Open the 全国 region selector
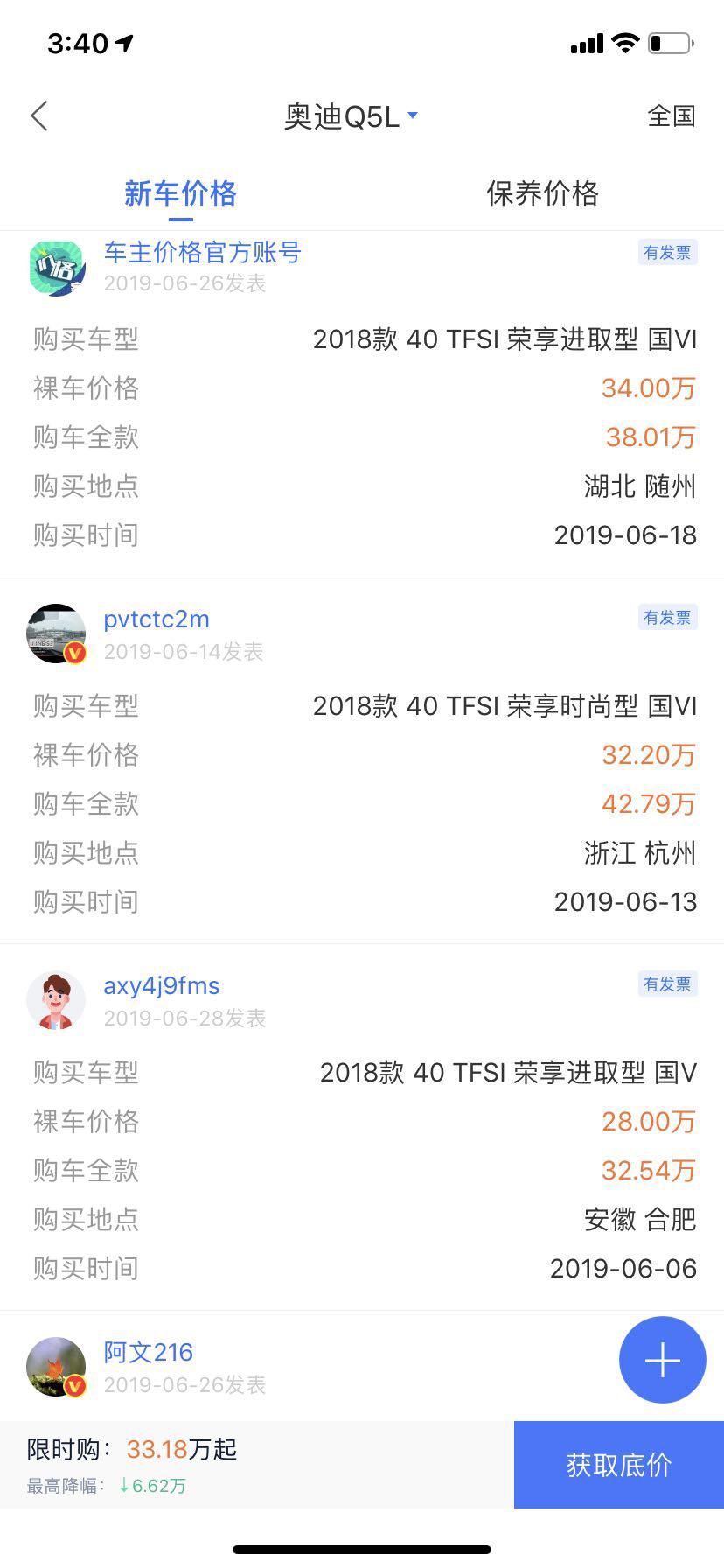The width and height of the screenshot is (724, 1568). (x=671, y=115)
